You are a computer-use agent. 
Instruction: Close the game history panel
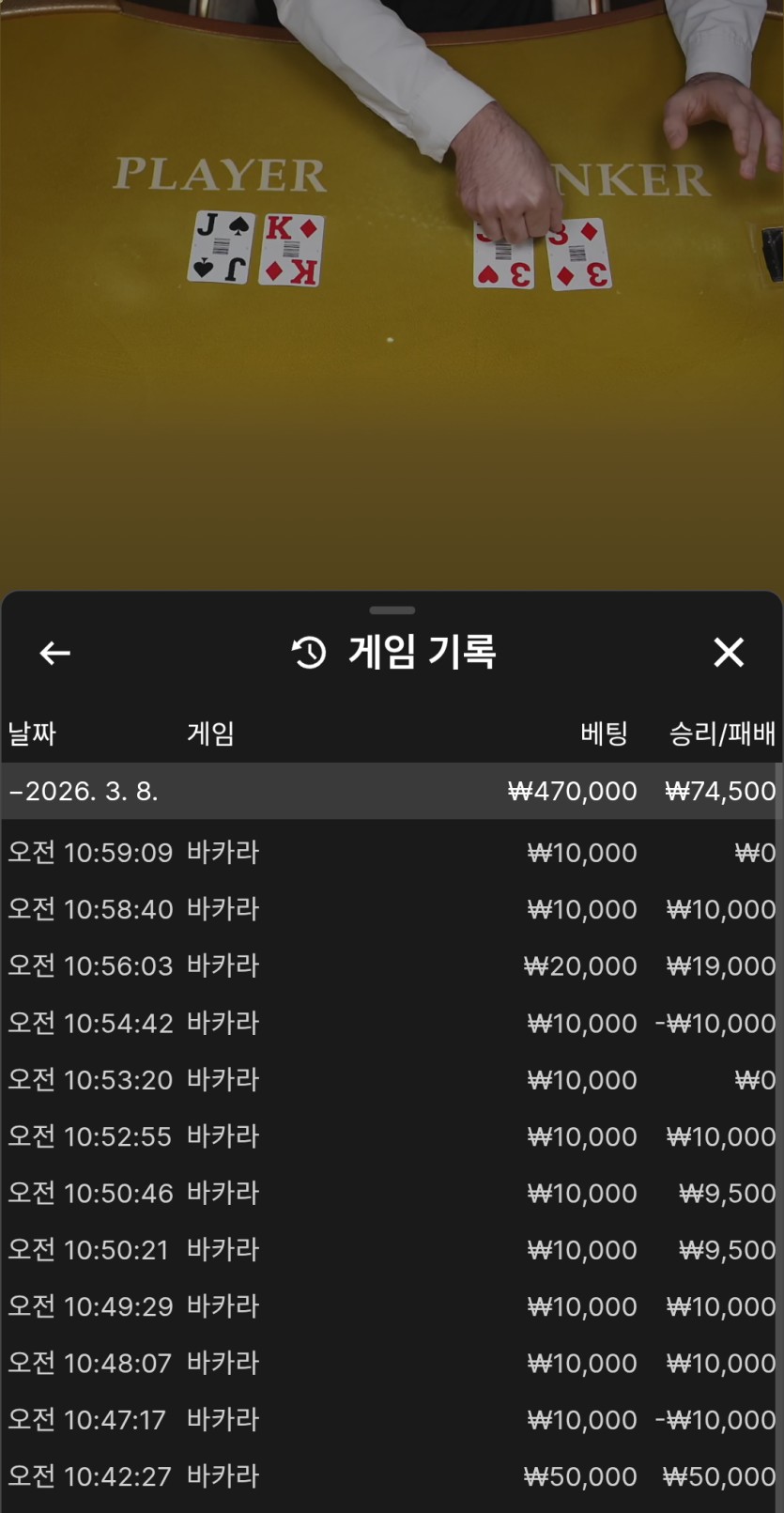(728, 652)
